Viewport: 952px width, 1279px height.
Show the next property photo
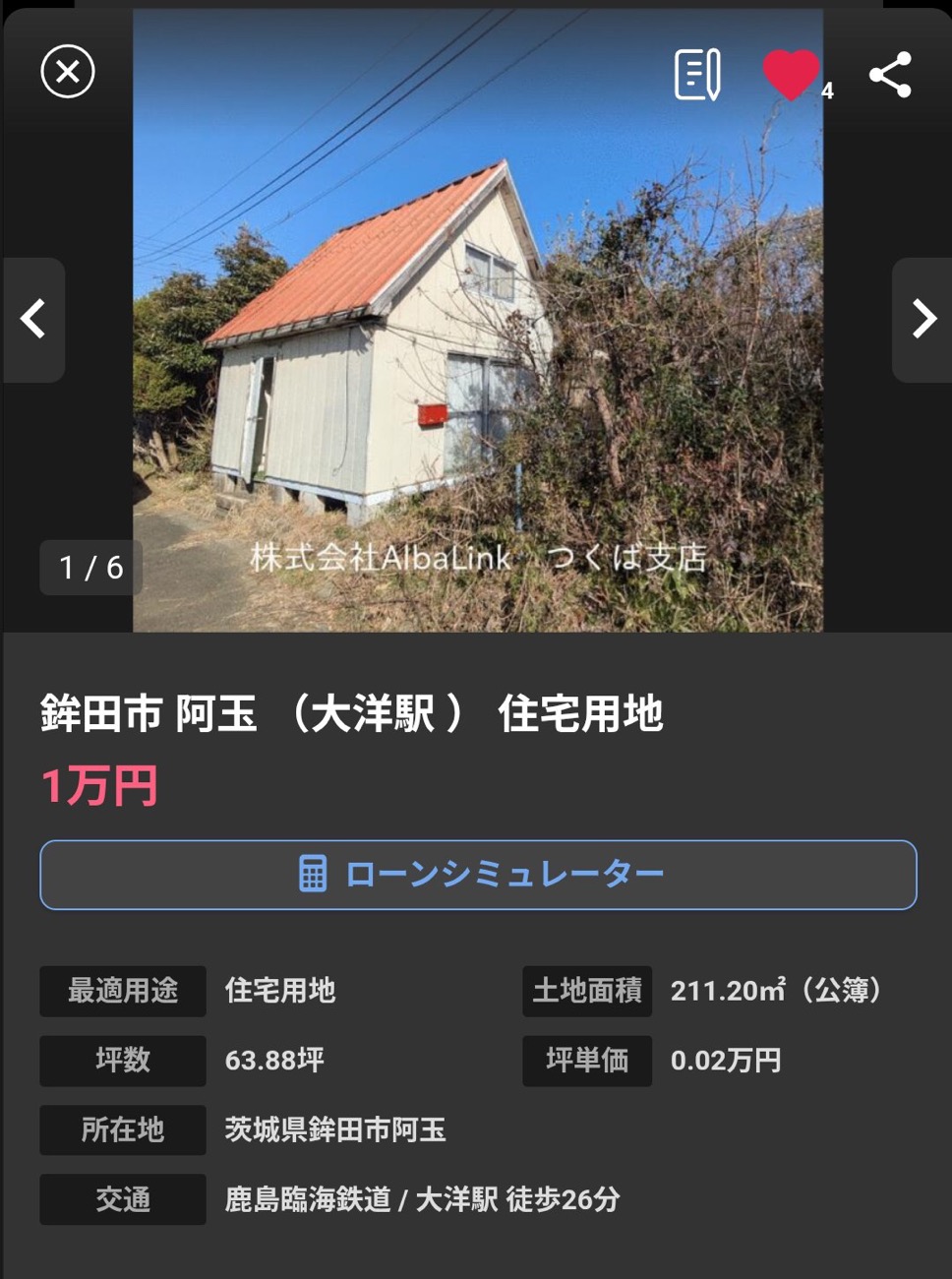[922, 319]
